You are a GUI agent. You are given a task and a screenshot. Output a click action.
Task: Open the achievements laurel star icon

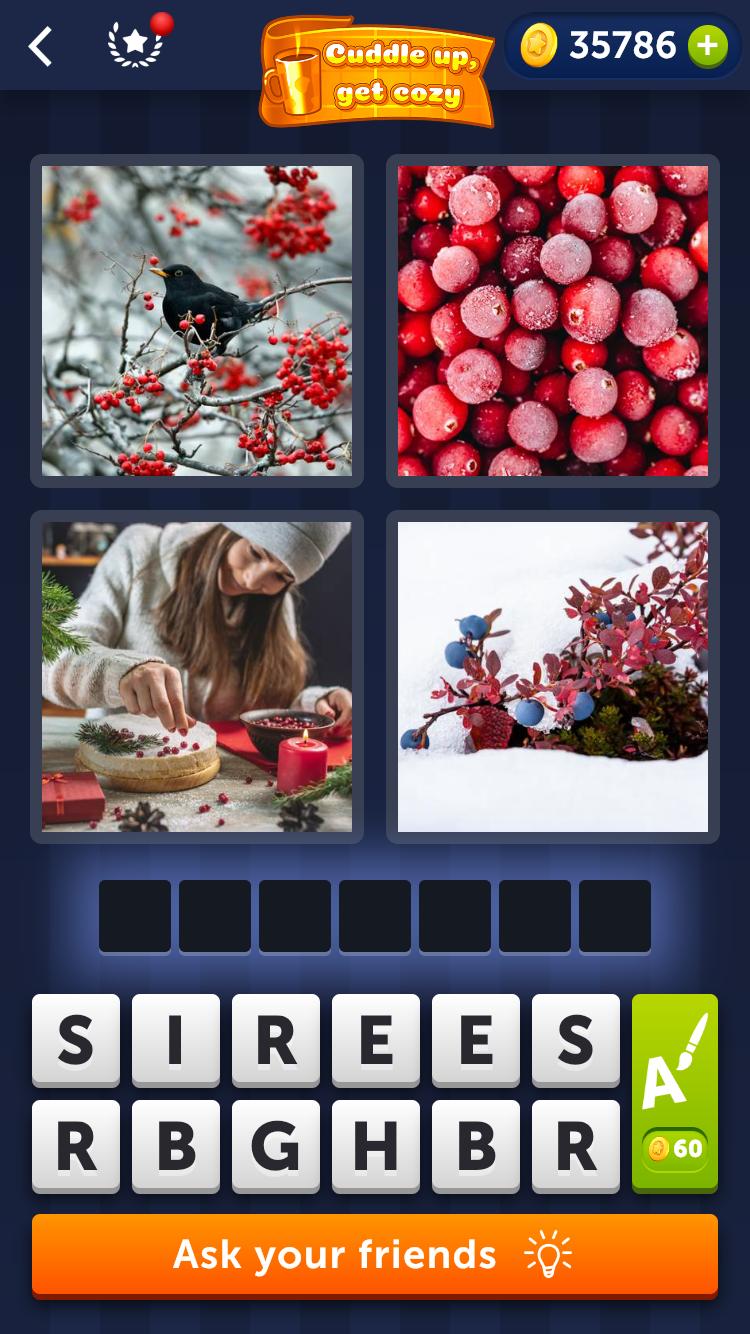pyautogui.click(x=136, y=46)
